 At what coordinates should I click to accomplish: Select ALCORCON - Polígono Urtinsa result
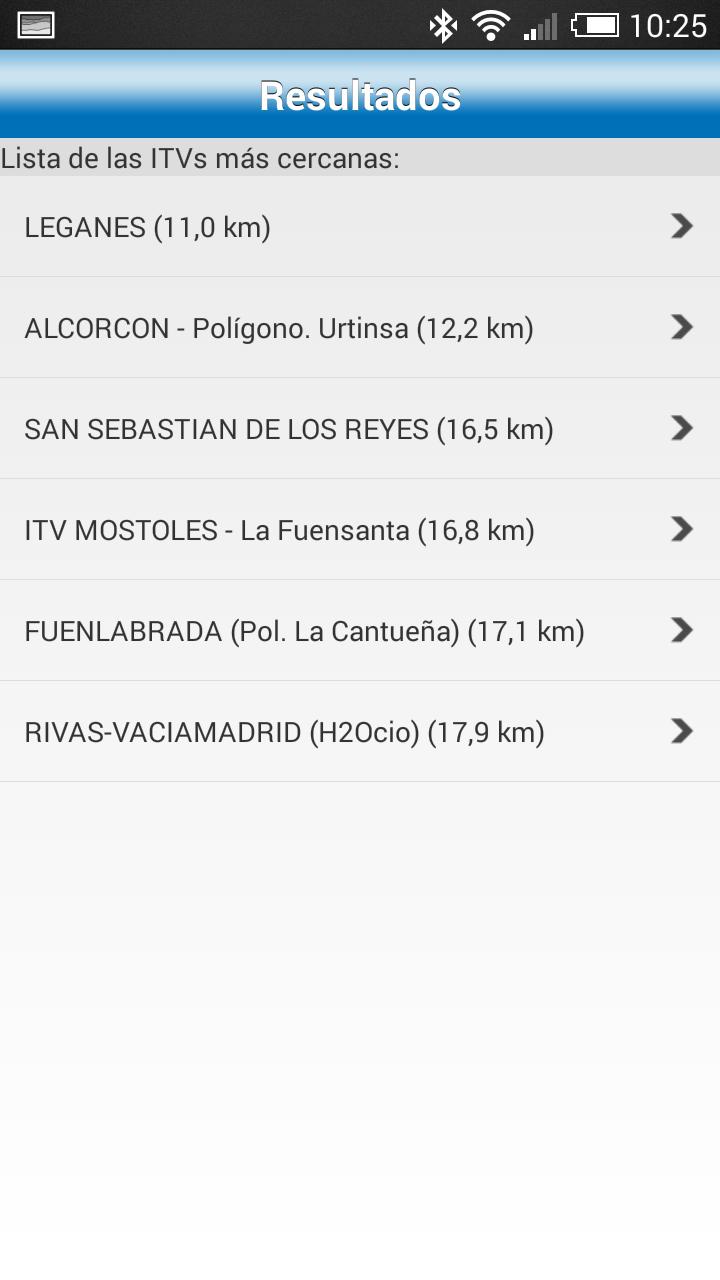[x=360, y=328]
